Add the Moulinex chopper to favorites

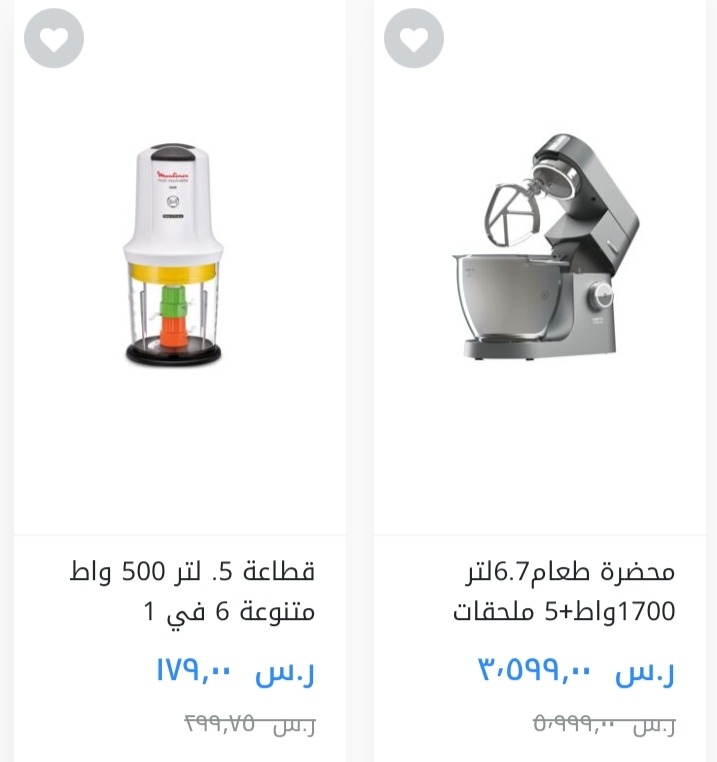point(54,39)
